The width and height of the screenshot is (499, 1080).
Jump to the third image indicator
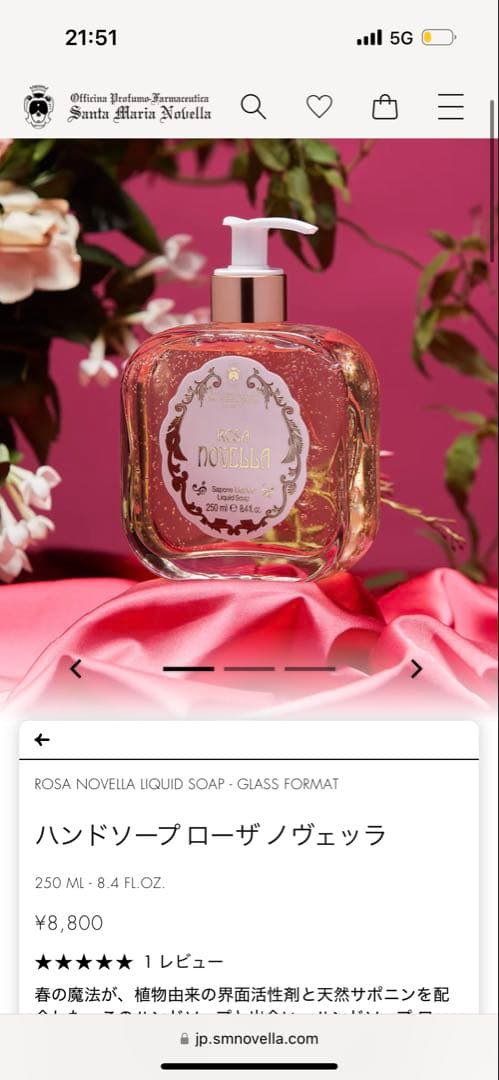pyautogui.click(x=310, y=668)
